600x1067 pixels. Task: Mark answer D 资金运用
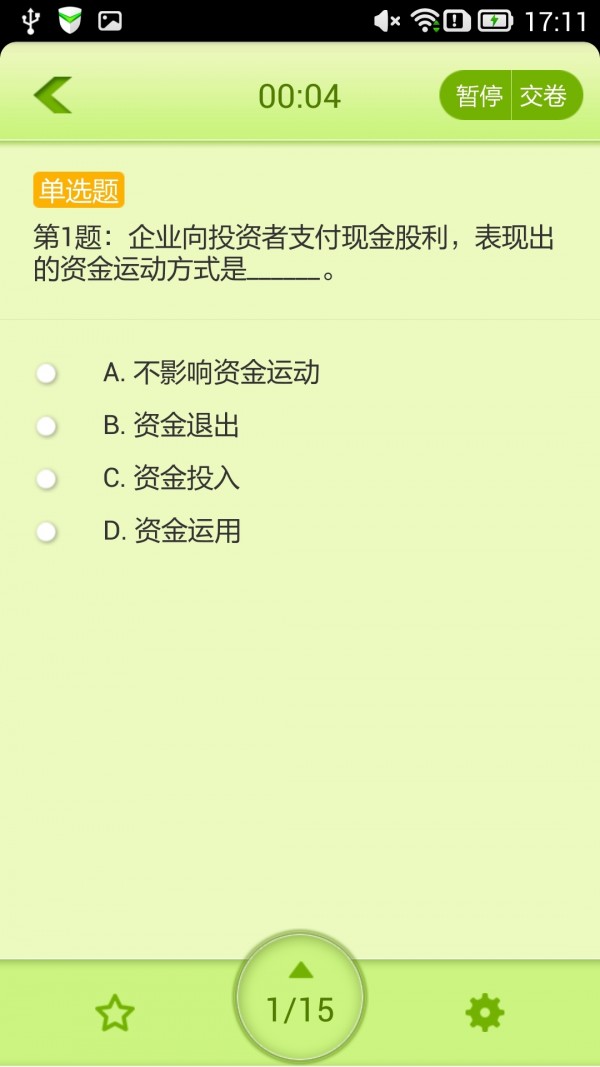pos(47,532)
